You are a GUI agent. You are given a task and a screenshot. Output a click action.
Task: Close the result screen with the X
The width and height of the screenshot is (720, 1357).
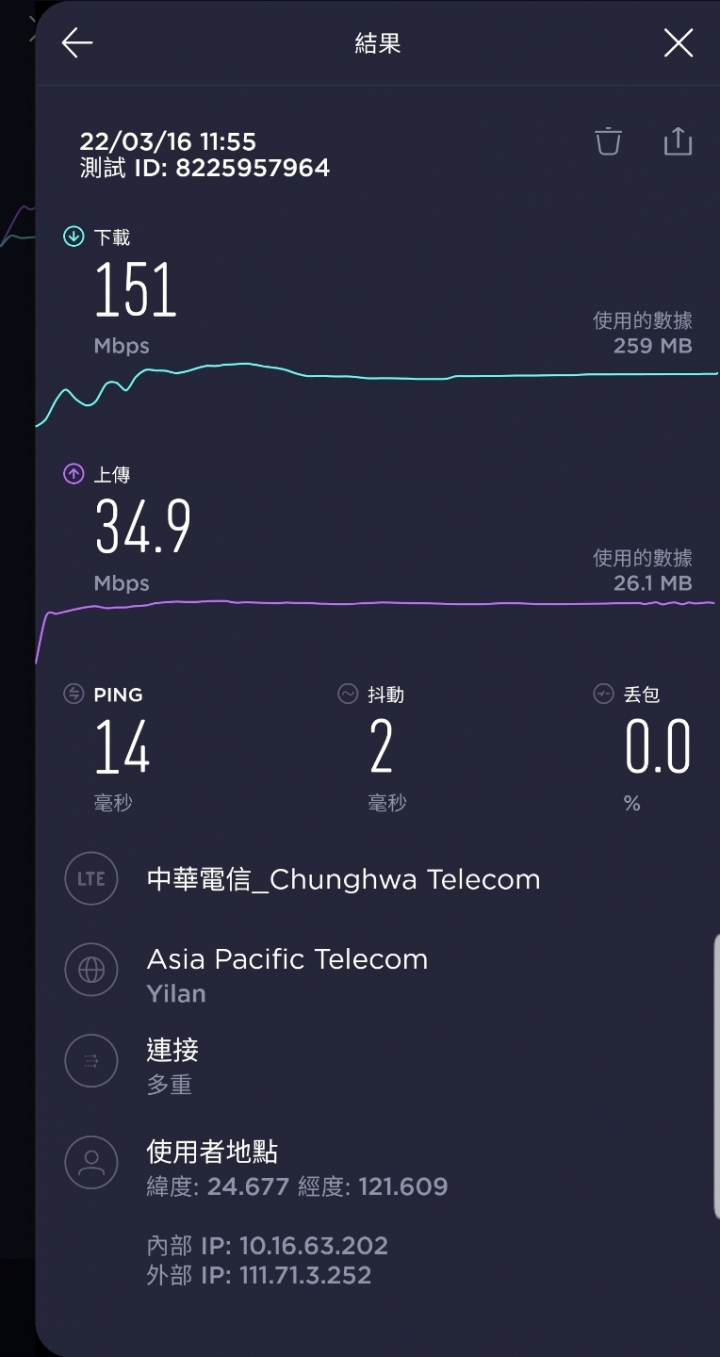(x=678, y=43)
